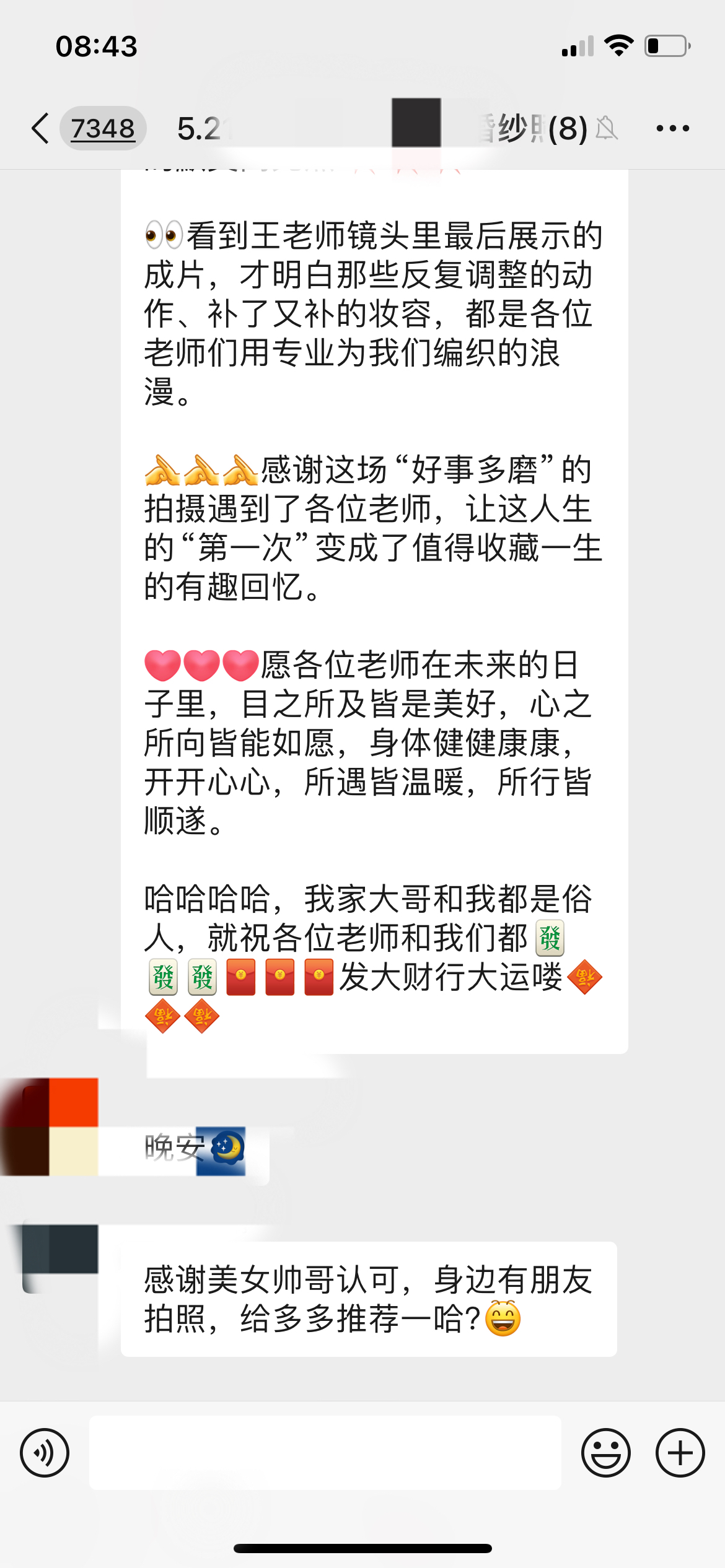The width and height of the screenshot is (725, 1568).
Task: Open avatar of sender thanking 美女帅哥
Action: tap(60, 1258)
